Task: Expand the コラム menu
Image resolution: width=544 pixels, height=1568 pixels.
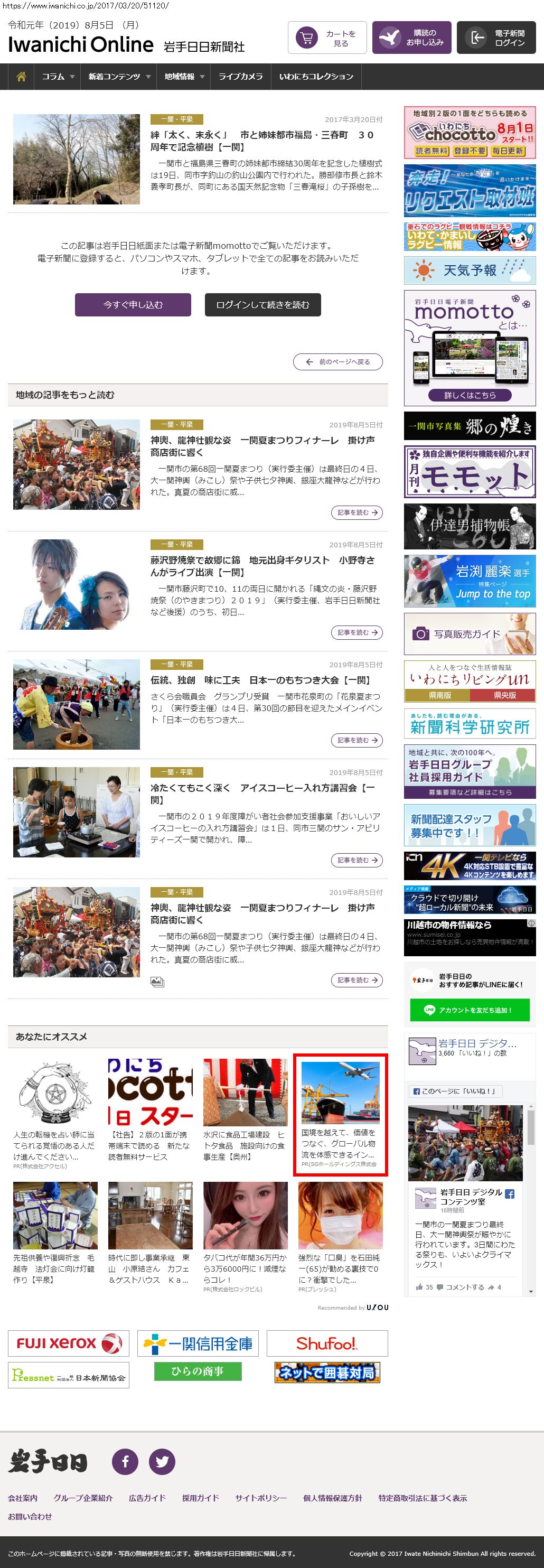Action: (58, 77)
